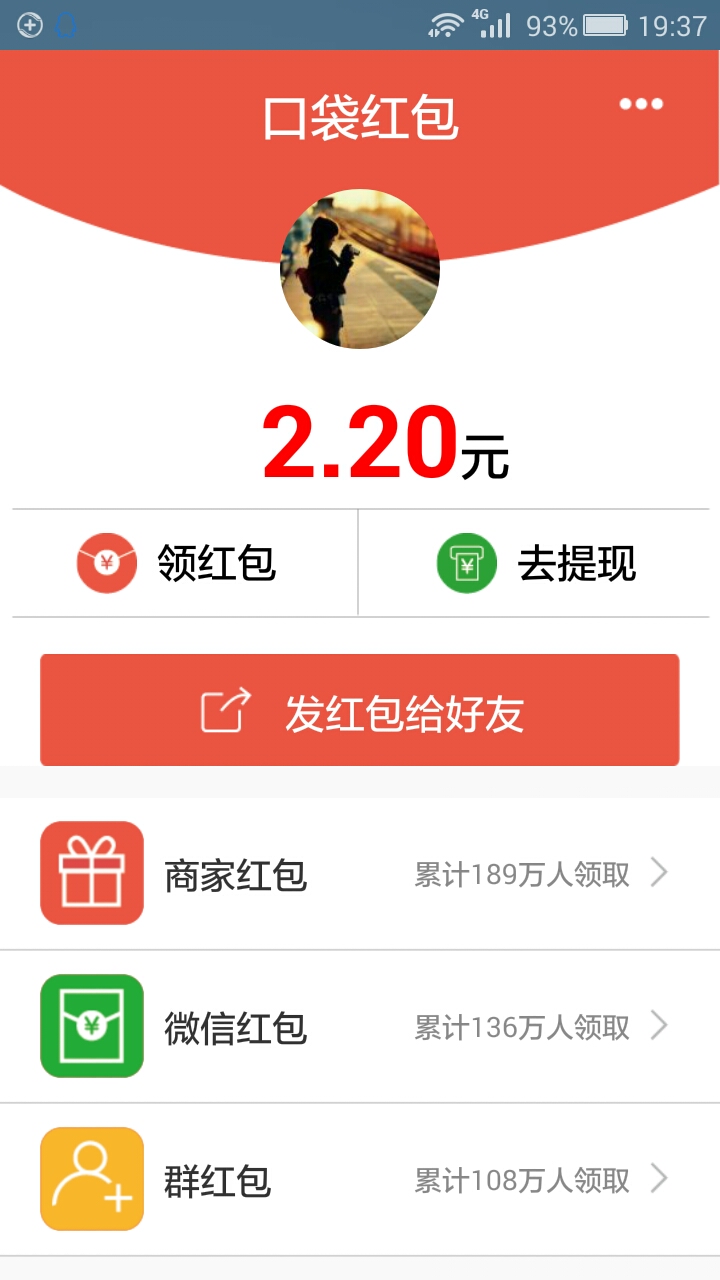
Task: Tap the green envelope icon for 微信红包
Action: point(91,1026)
